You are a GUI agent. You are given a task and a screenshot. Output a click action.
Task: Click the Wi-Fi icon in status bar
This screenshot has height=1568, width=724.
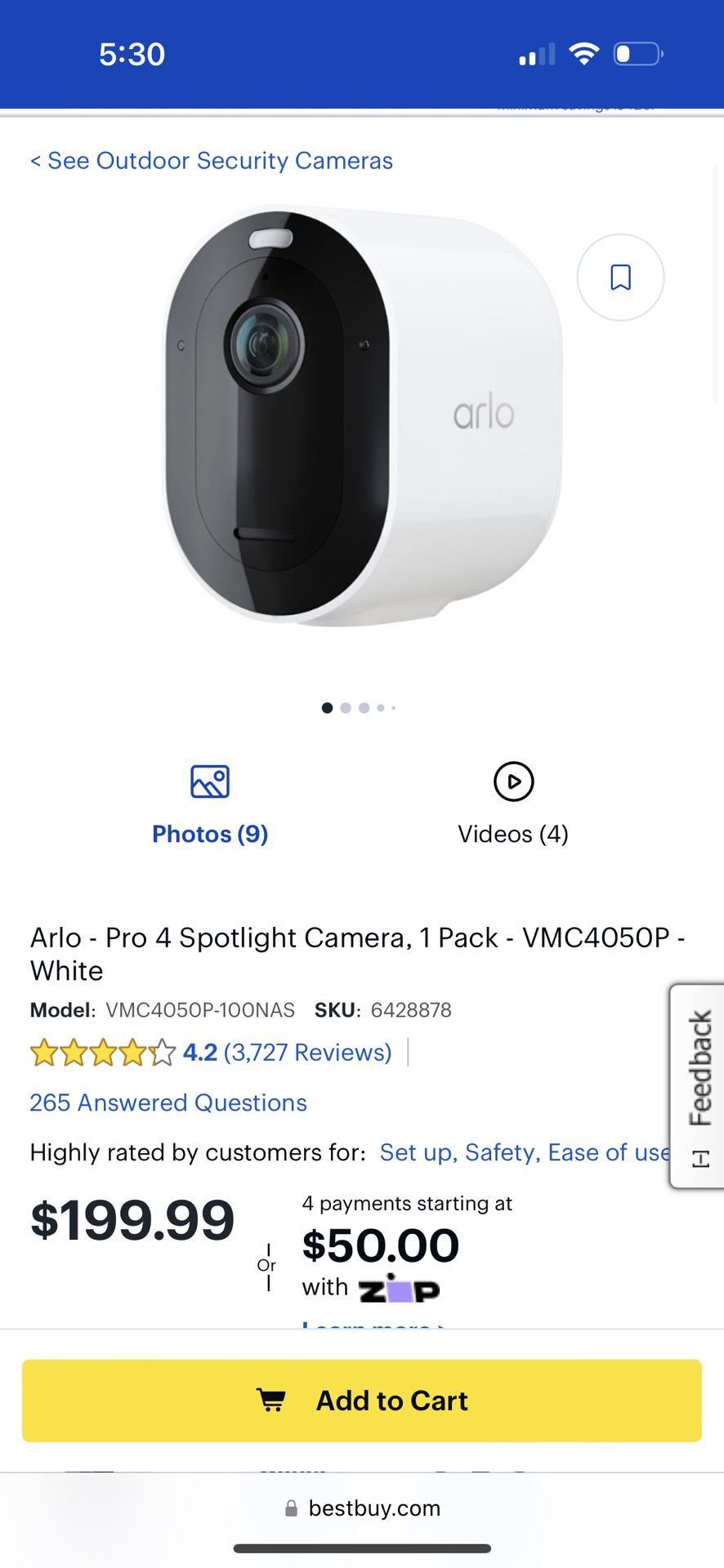coord(585,54)
